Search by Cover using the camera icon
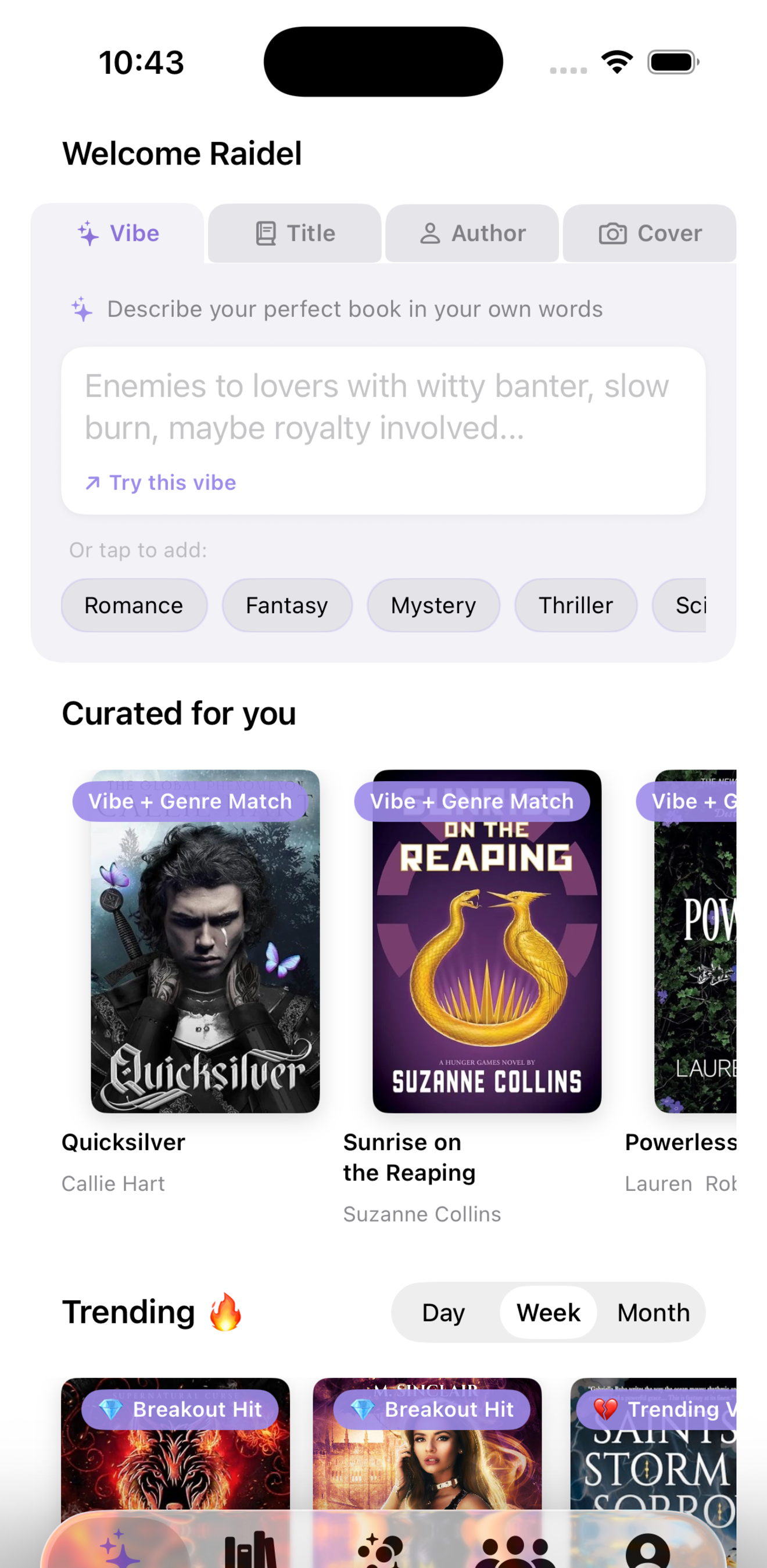This screenshot has height=1568, width=767. click(x=614, y=233)
